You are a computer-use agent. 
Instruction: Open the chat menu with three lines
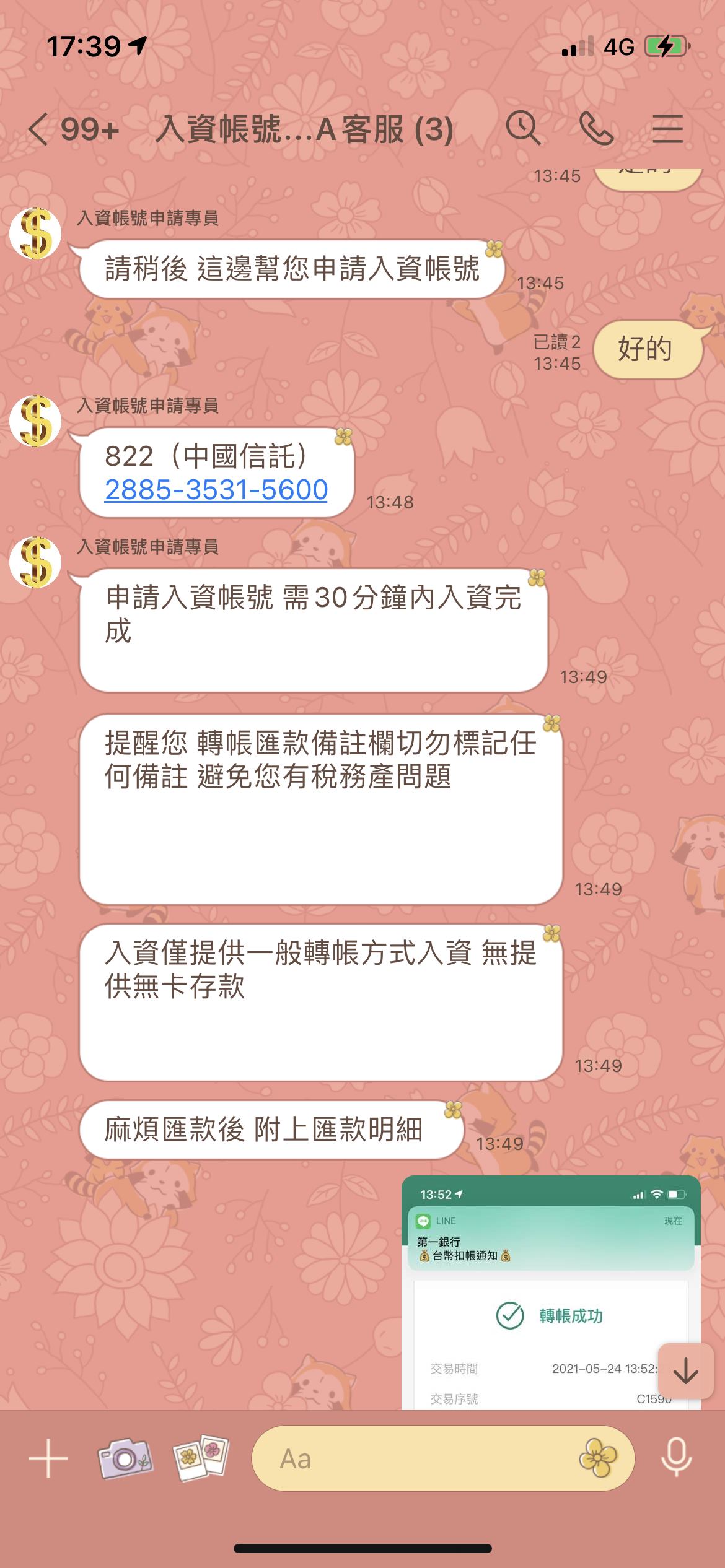pyautogui.click(x=667, y=129)
